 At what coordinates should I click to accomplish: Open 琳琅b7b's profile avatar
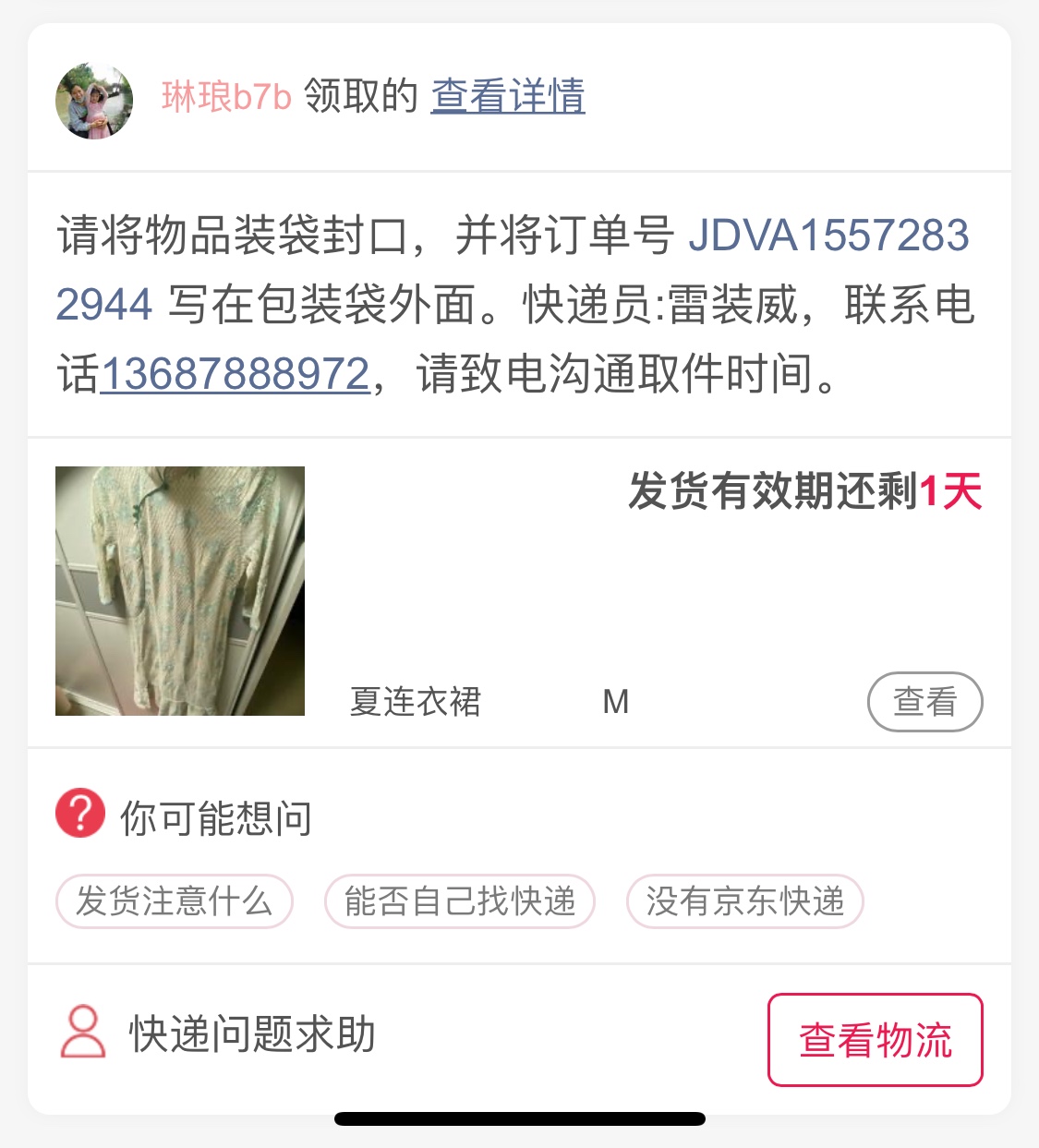pos(94,101)
